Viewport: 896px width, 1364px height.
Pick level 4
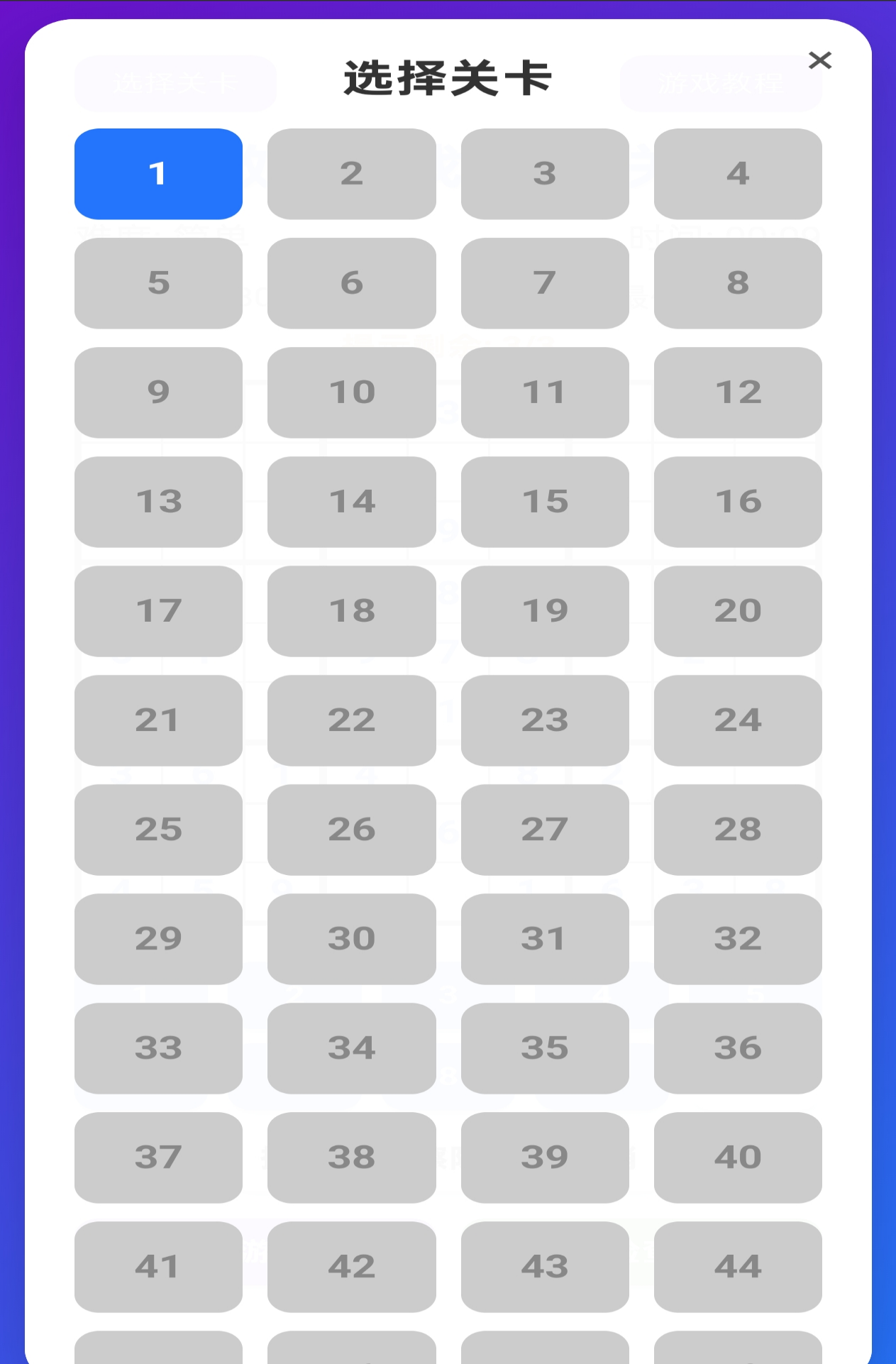pos(737,174)
